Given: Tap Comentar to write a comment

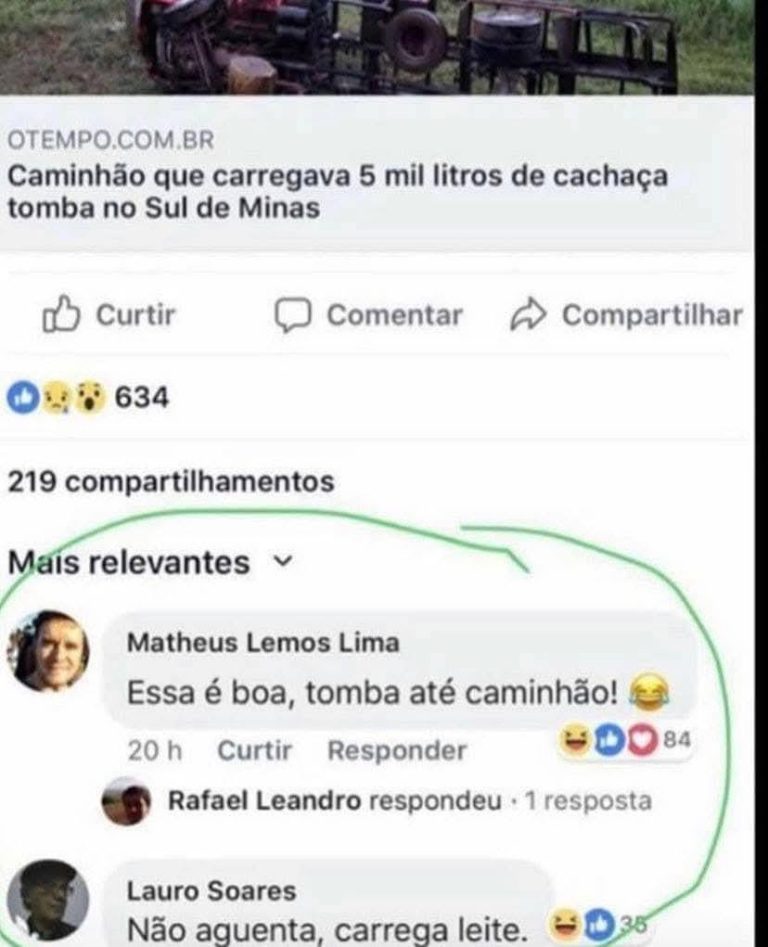Looking at the screenshot, I should click(x=369, y=315).
